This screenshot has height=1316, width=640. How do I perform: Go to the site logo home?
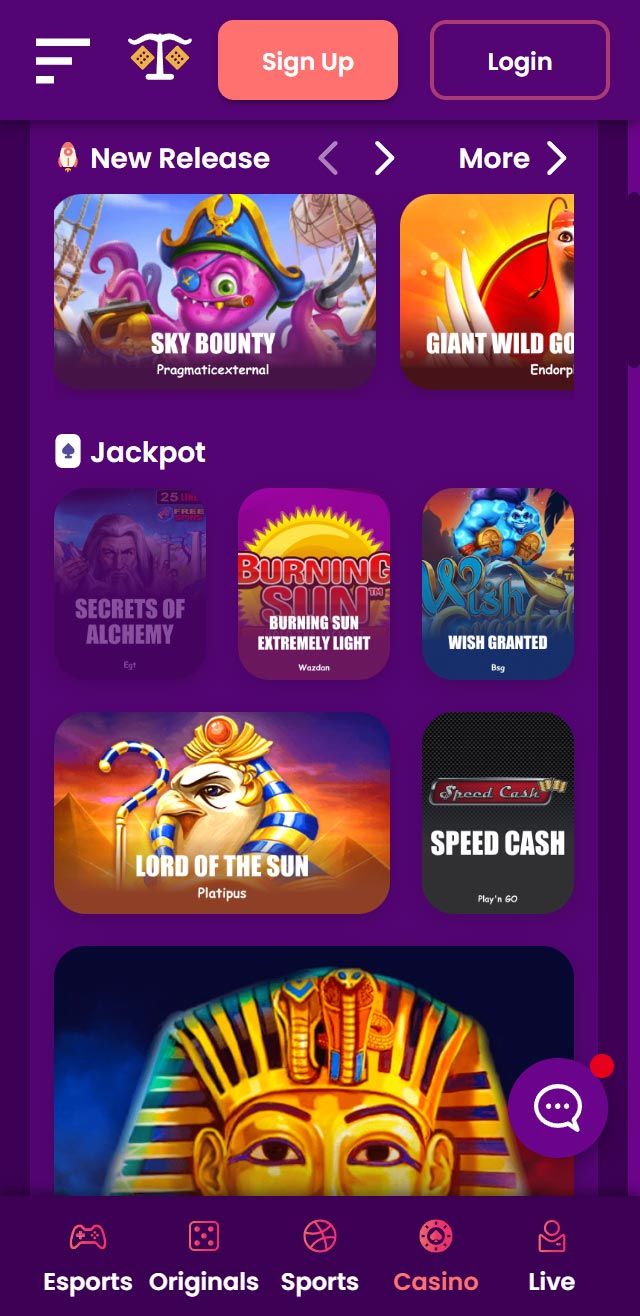click(x=159, y=59)
